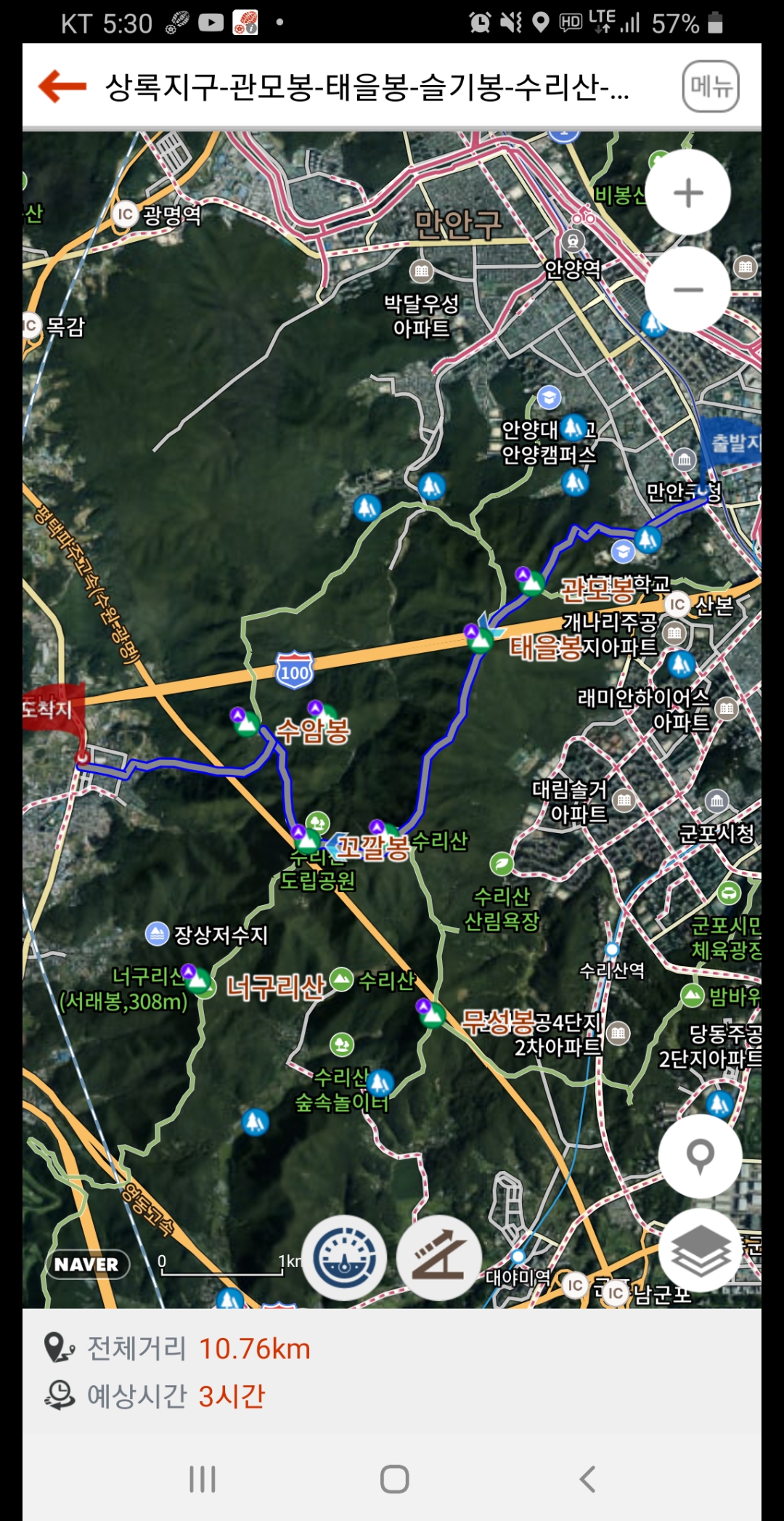This screenshot has height=1521, width=784.
Task: Center map on my location pin
Action: [x=701, y=1156]
